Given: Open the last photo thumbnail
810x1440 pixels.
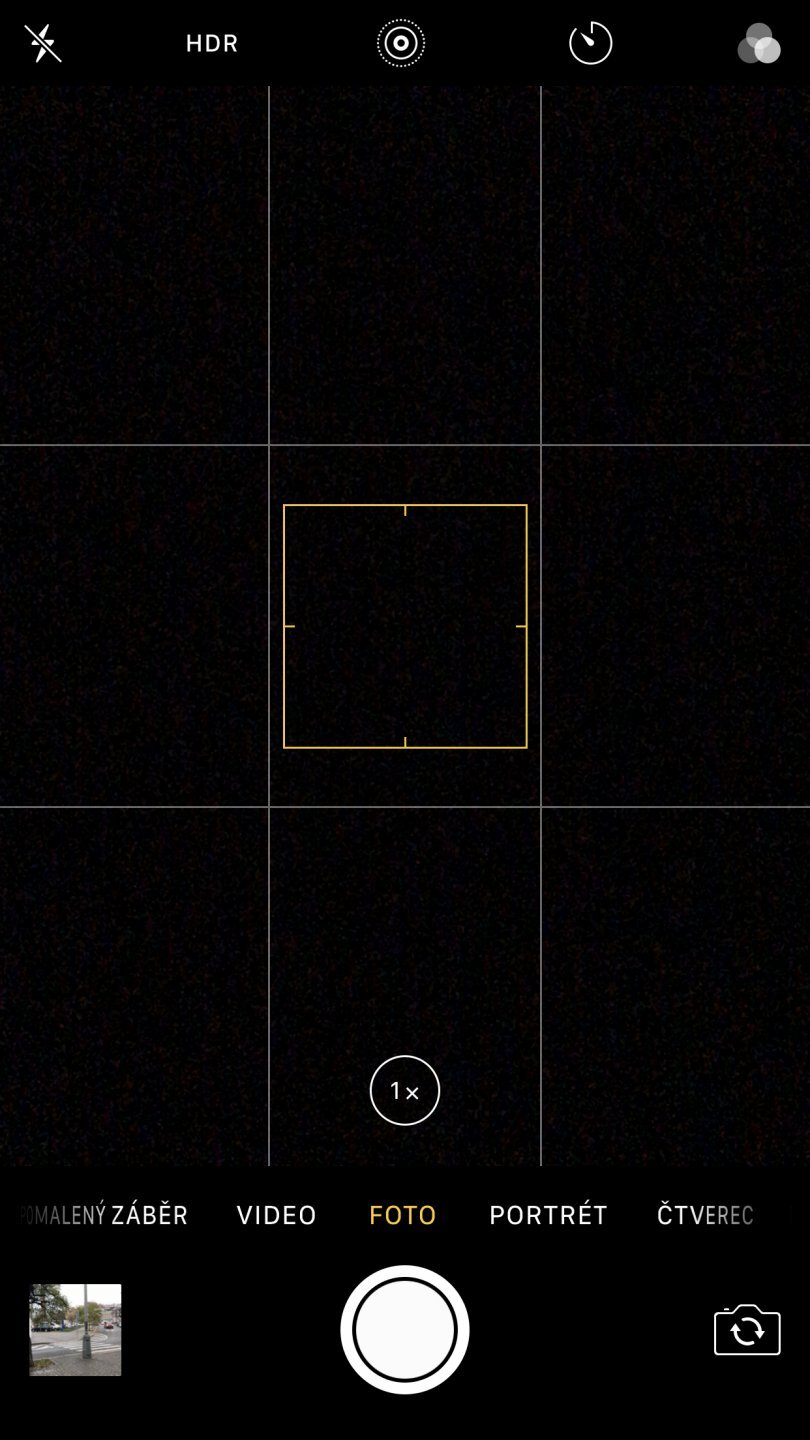Looking at the screenshot, I should click(x=75, y=1330).
